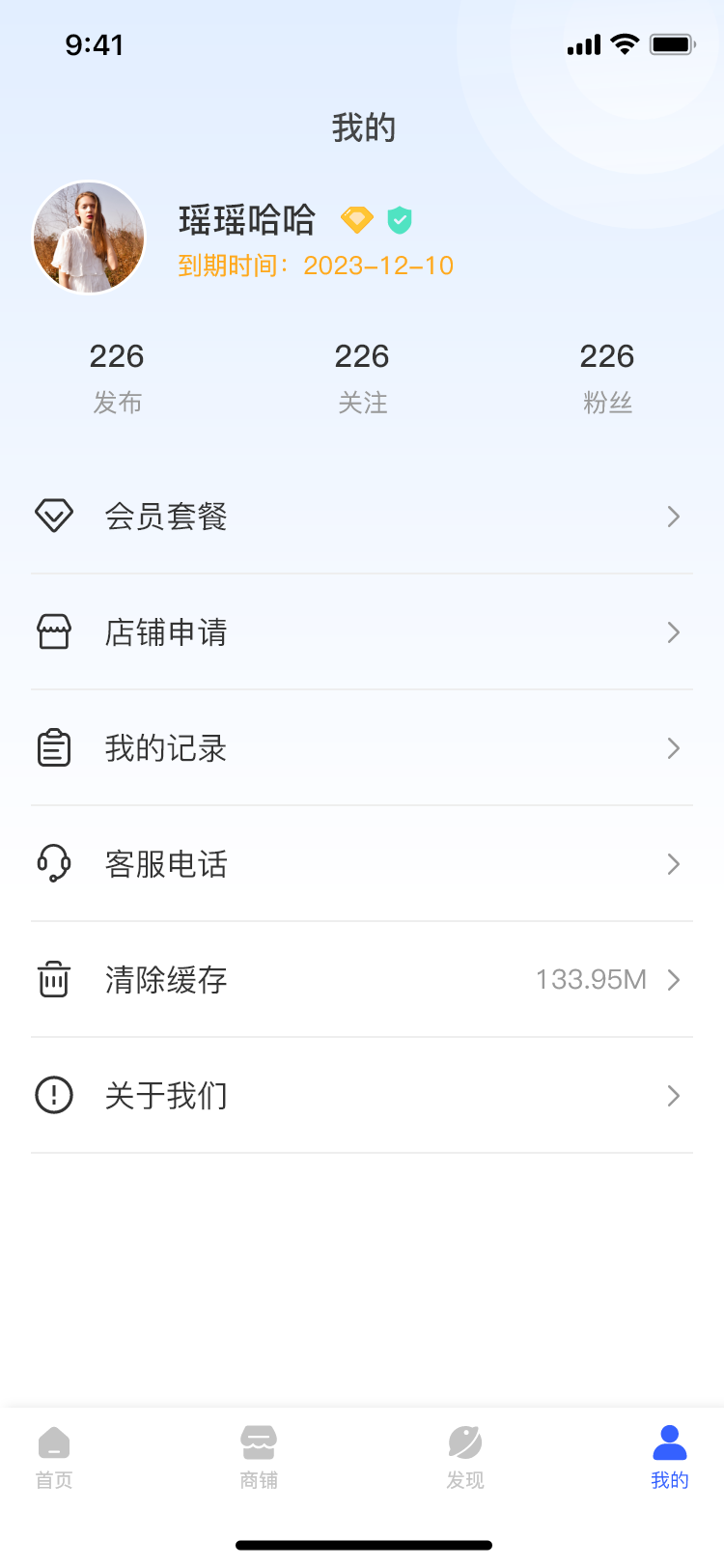Open the 会员套餐 membership plans row
Image resolution: width=724 pixels, height=1568 pixels.
coord(361,517)
